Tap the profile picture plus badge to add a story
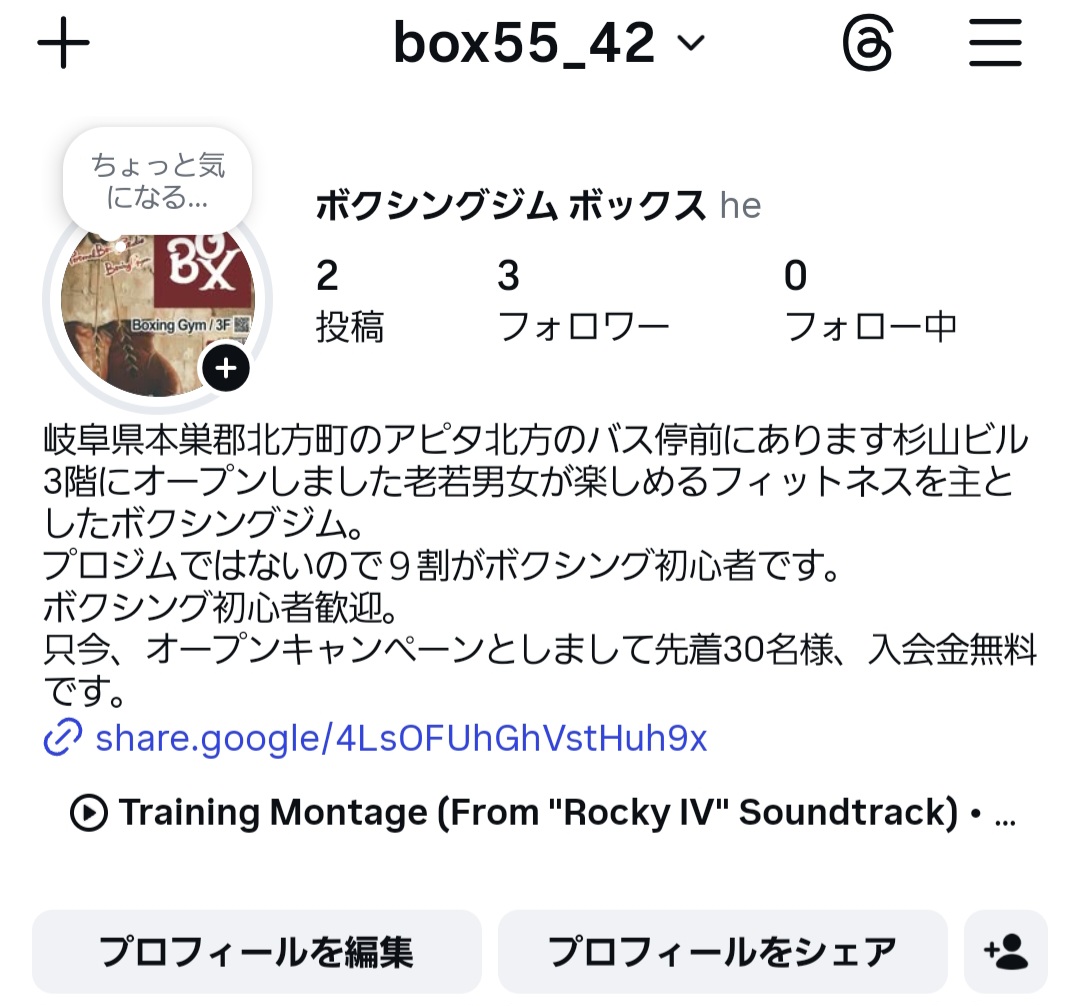This screenshot has width=1080, height=1006. pos(226,369)
